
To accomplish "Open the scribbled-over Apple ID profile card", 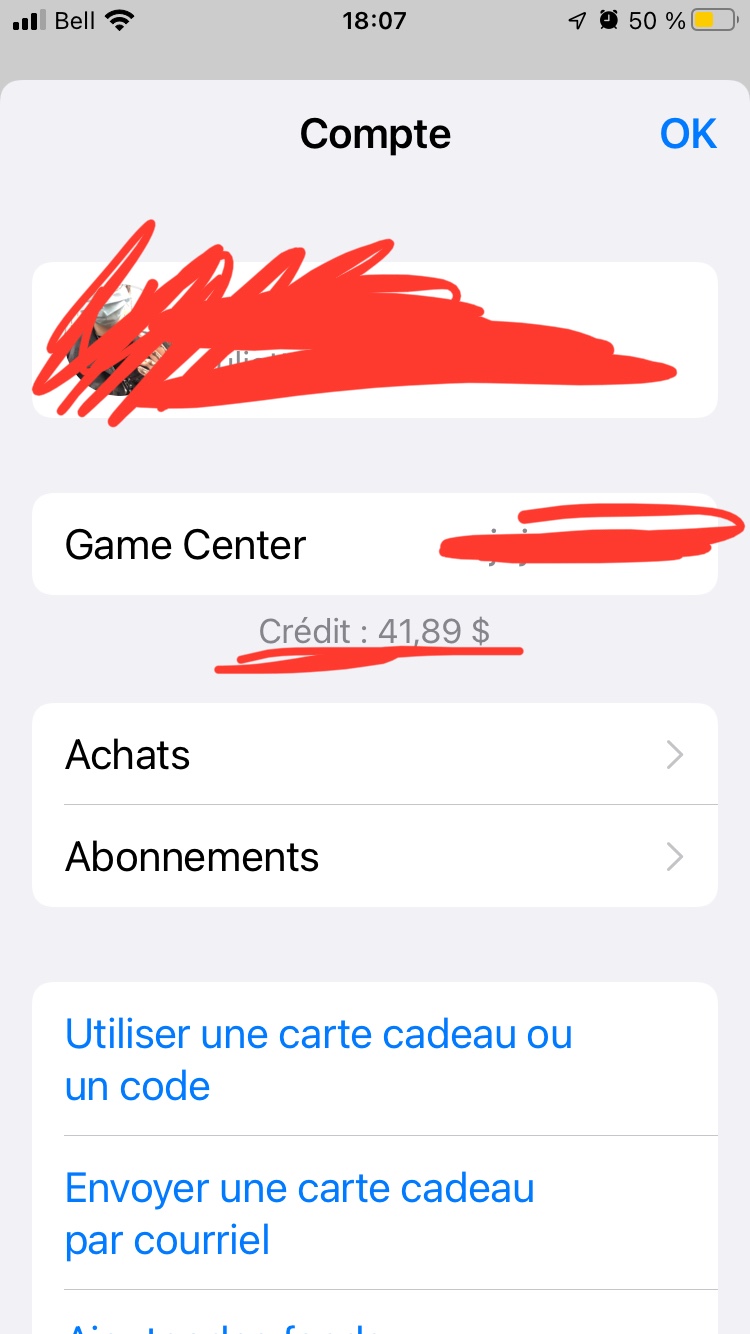I will [375, 340].
